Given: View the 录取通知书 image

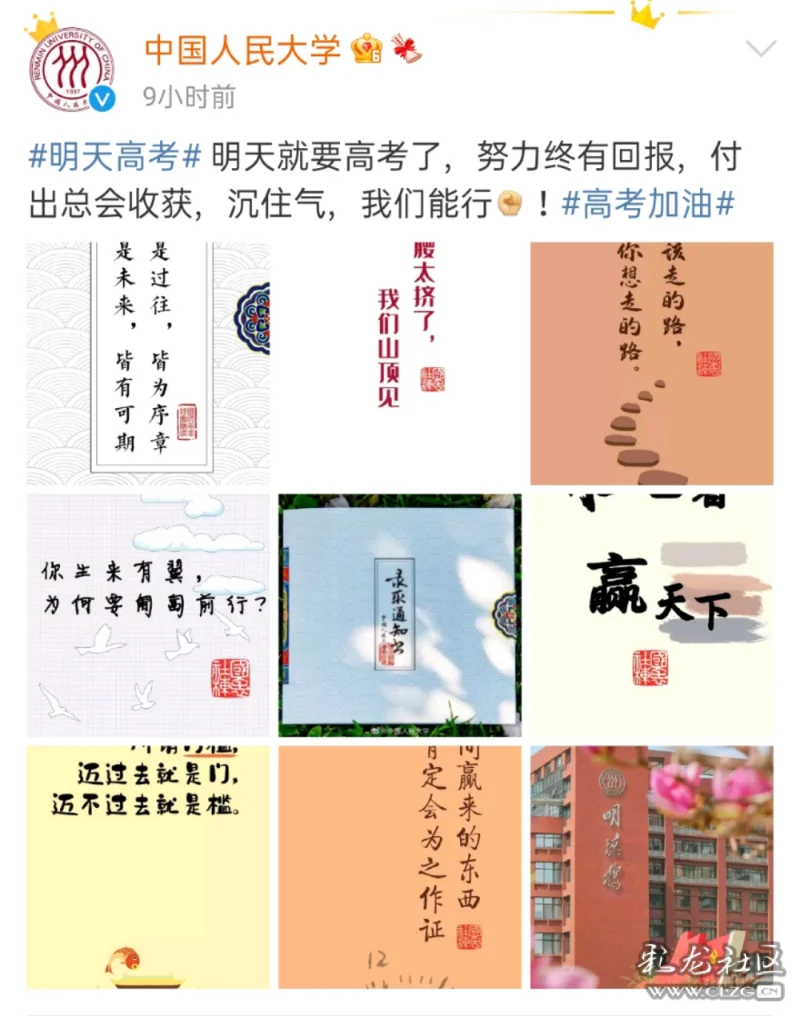Looking at the screenshot, I should coord(400,615).
